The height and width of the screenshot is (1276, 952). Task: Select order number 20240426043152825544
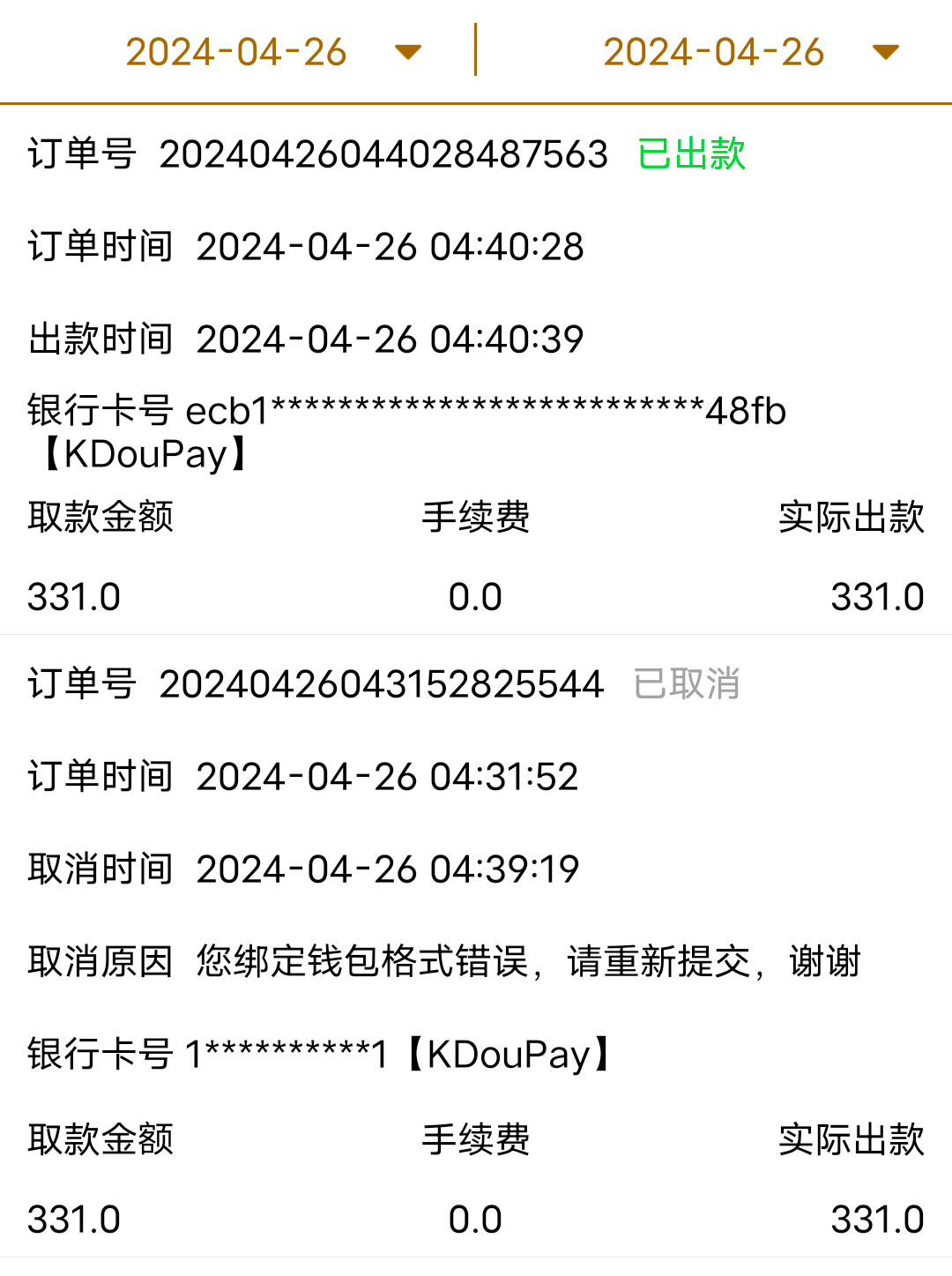click(383, 685)
